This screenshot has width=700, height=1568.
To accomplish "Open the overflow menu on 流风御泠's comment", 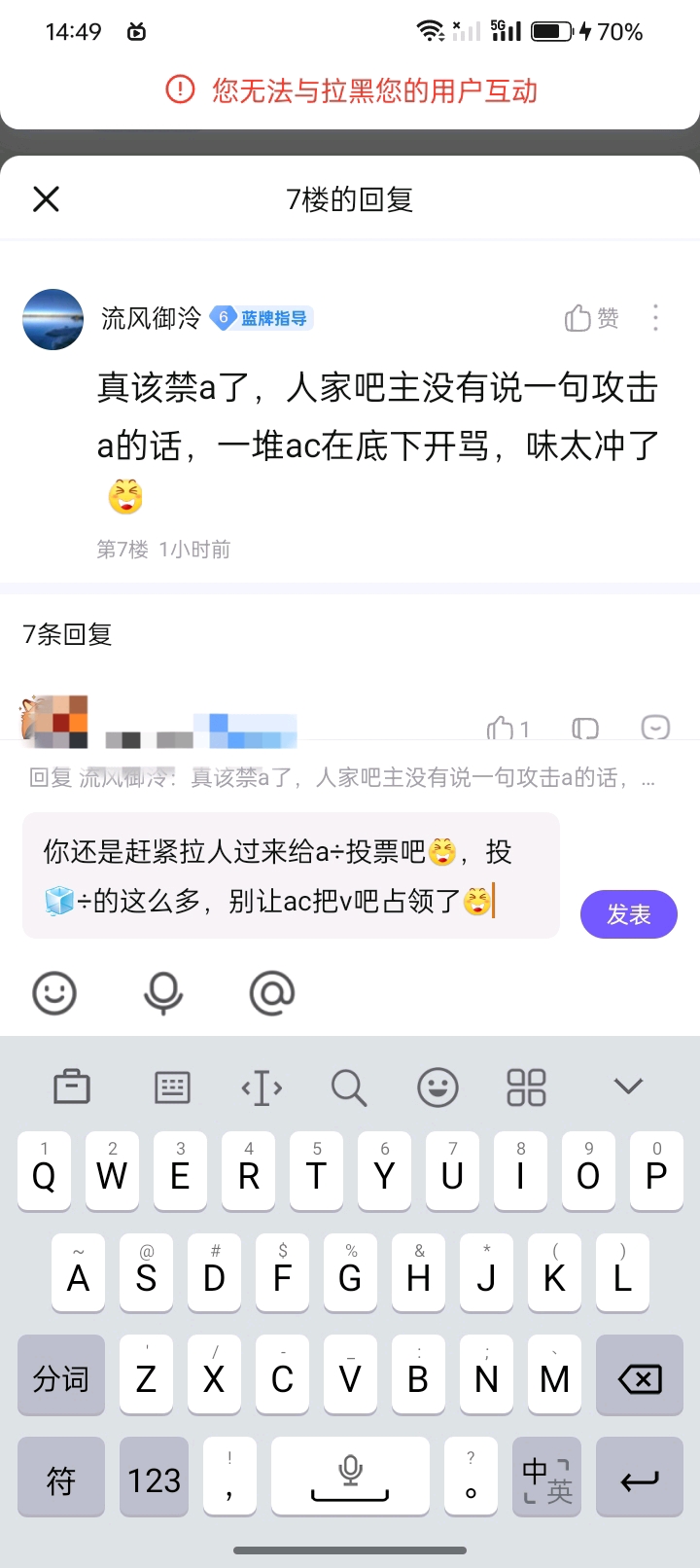I will [x=656, y=318].
